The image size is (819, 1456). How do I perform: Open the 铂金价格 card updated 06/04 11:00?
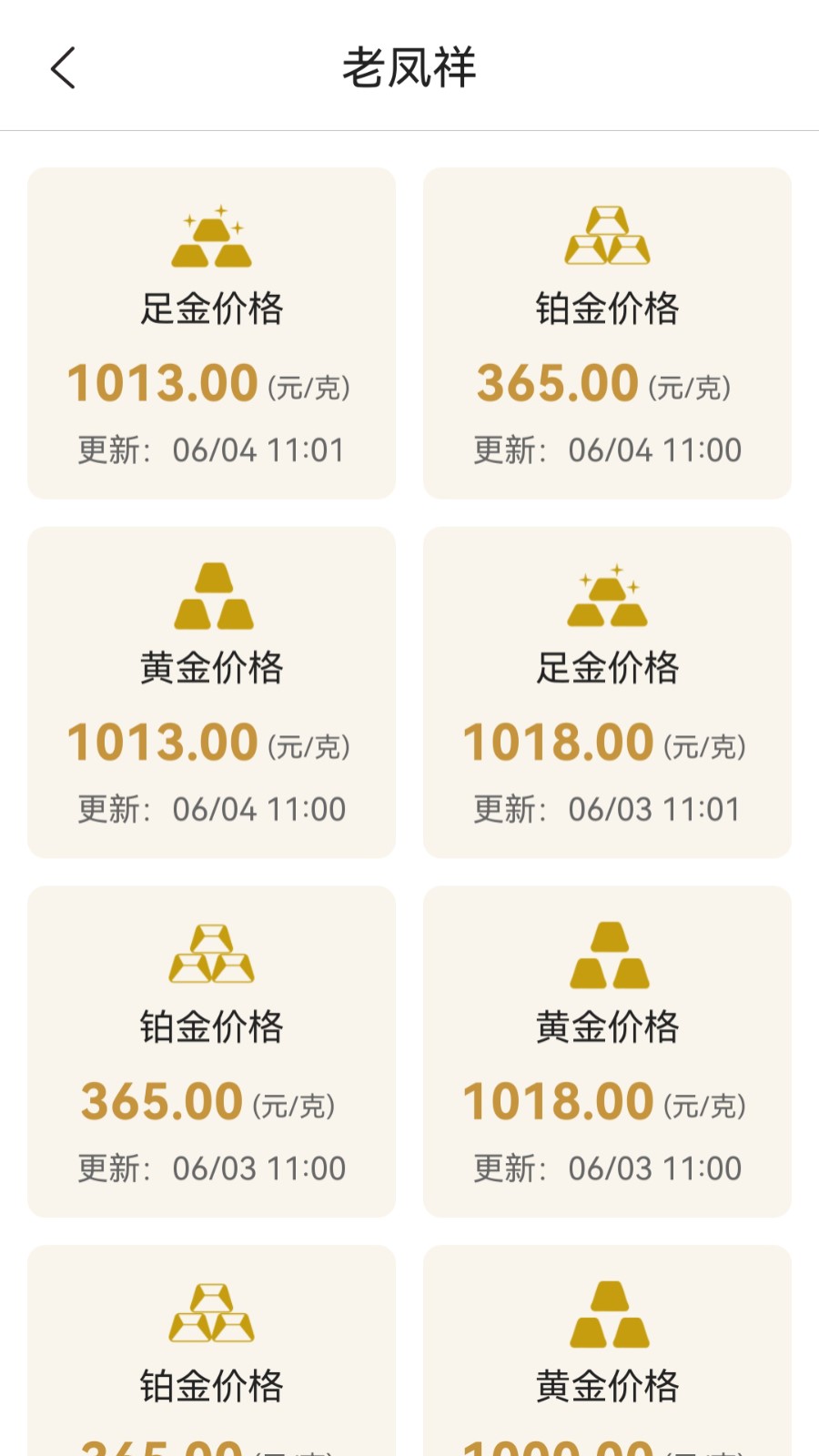pos(607,332)
